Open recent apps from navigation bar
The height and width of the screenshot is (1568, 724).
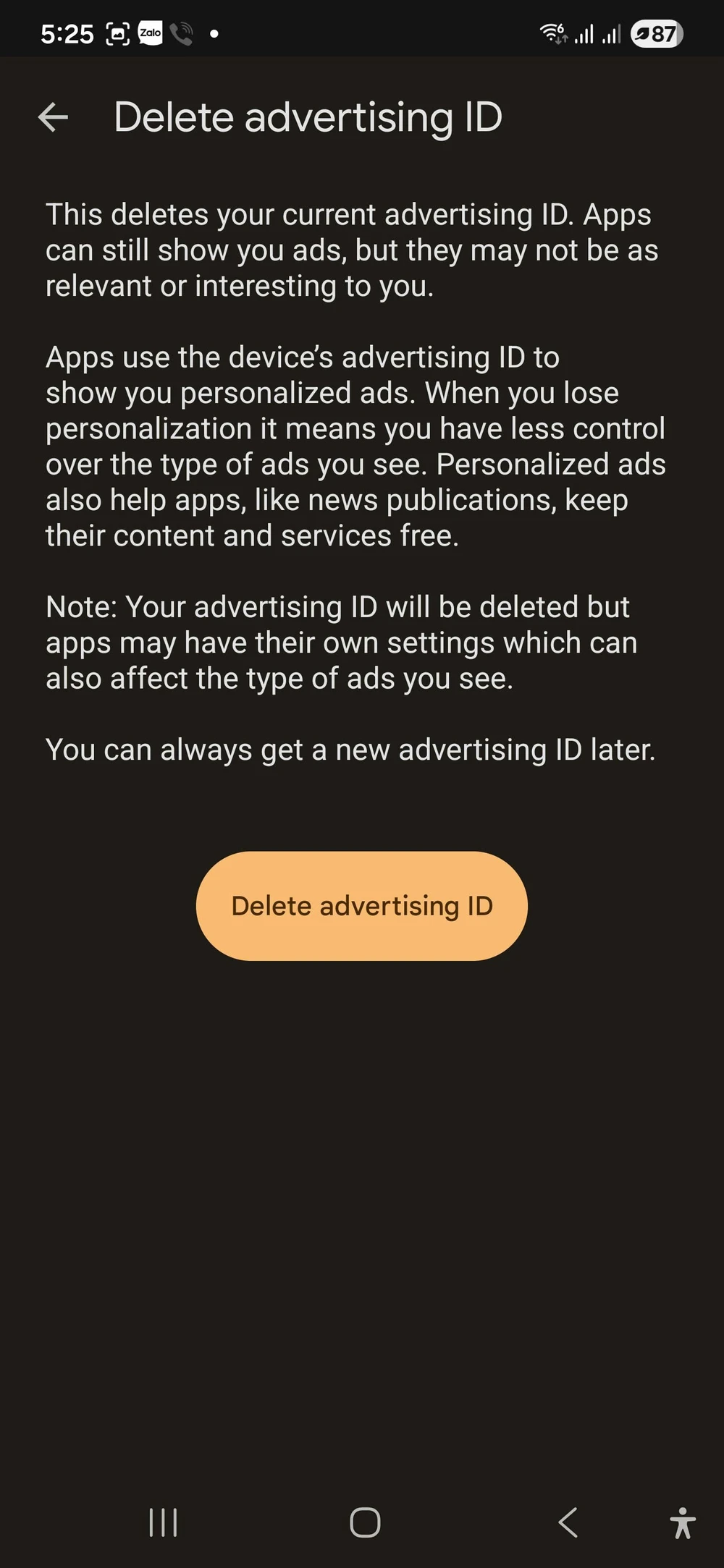click(x=163, y=1522)
